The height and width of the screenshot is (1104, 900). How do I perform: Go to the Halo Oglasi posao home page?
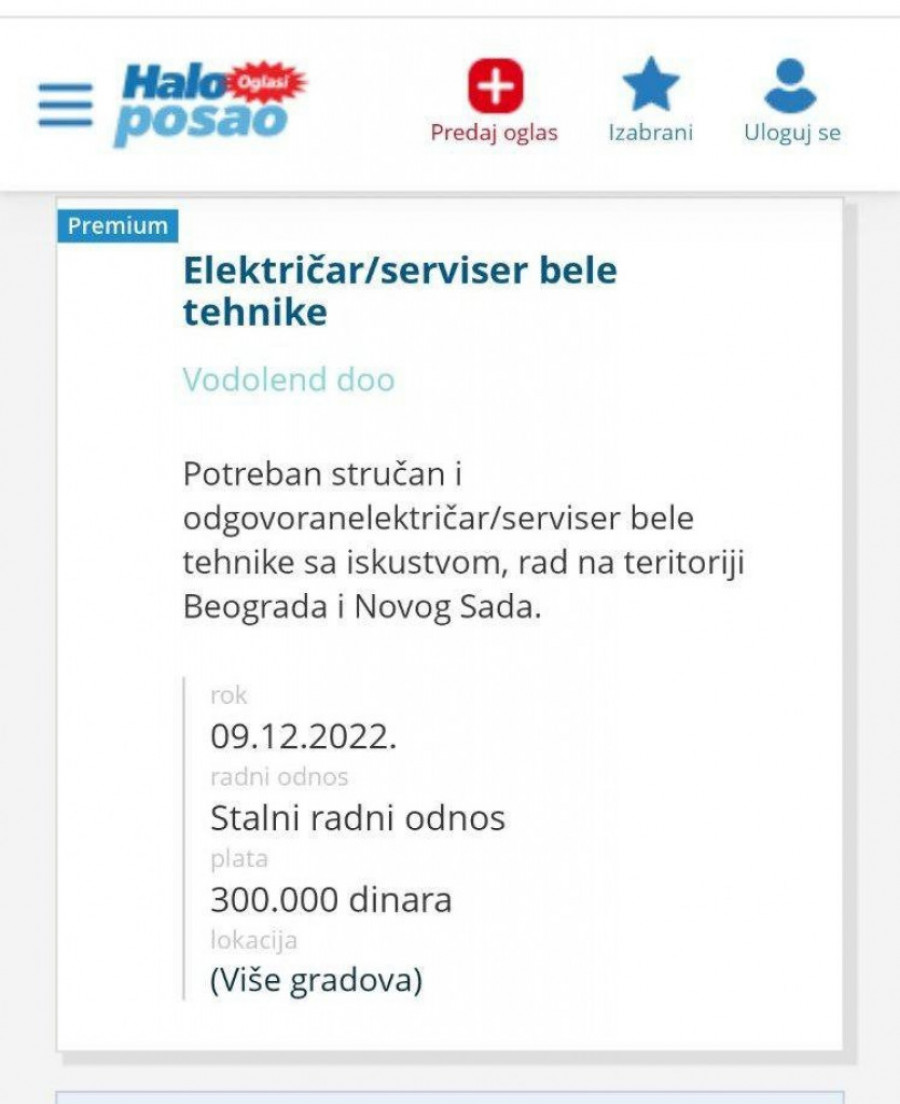210,104
